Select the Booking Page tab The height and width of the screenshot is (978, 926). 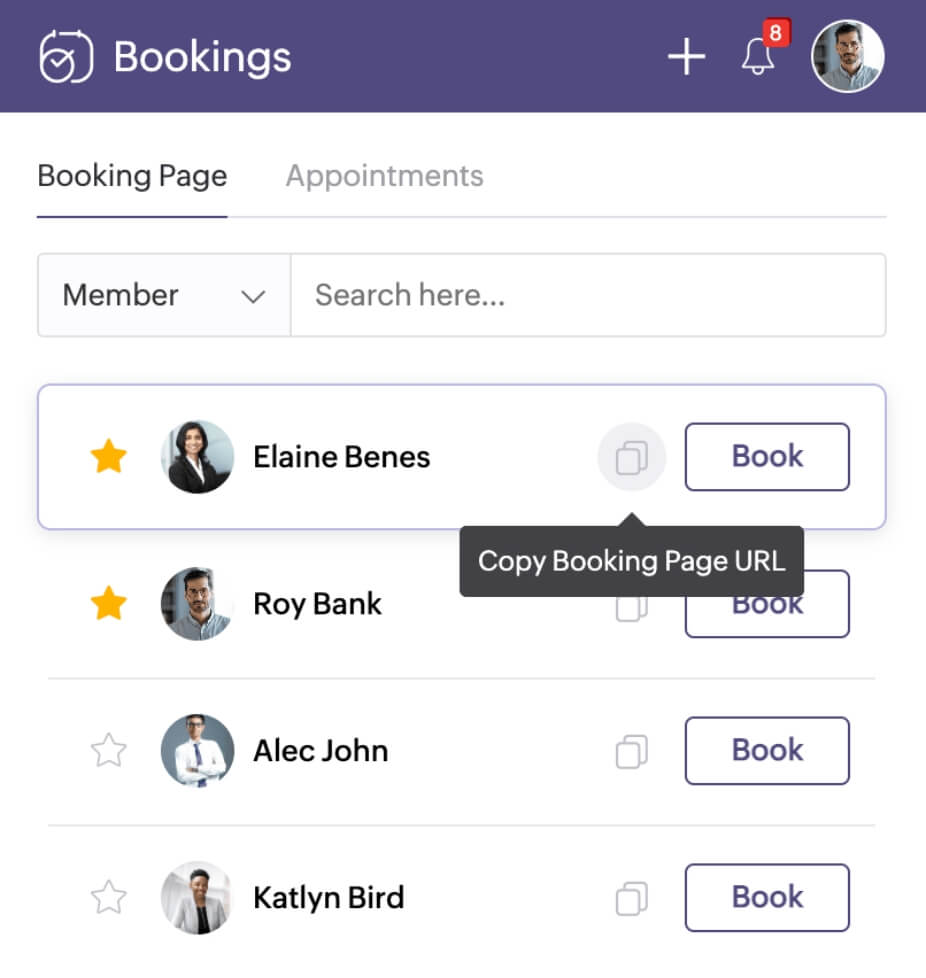point(132,176)
